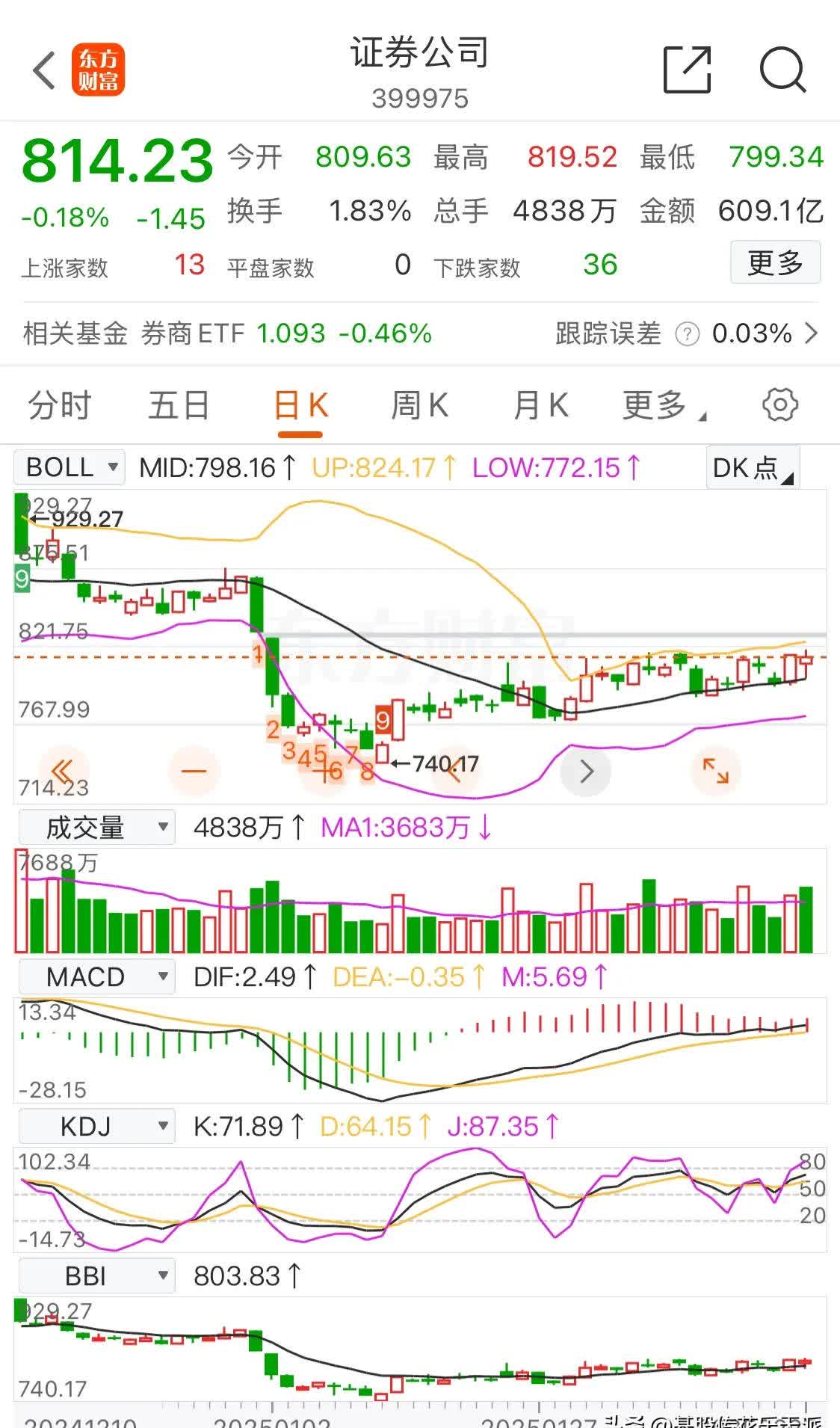The width and height of the screenshot is (840, 1428).
Task: Pan chart left using double-arrow icon
Action: [64, 770]
